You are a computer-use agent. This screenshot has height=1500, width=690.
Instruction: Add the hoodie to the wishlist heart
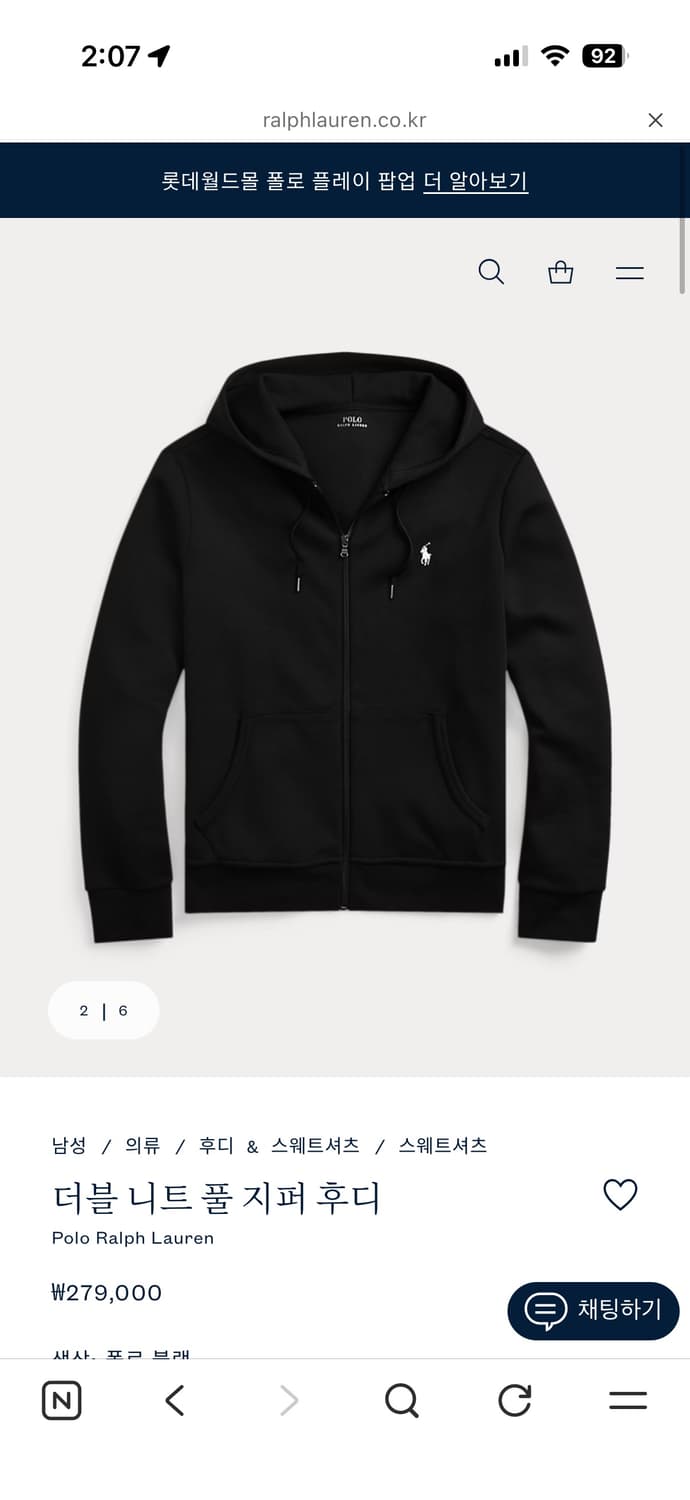[x=620, y=1194]
